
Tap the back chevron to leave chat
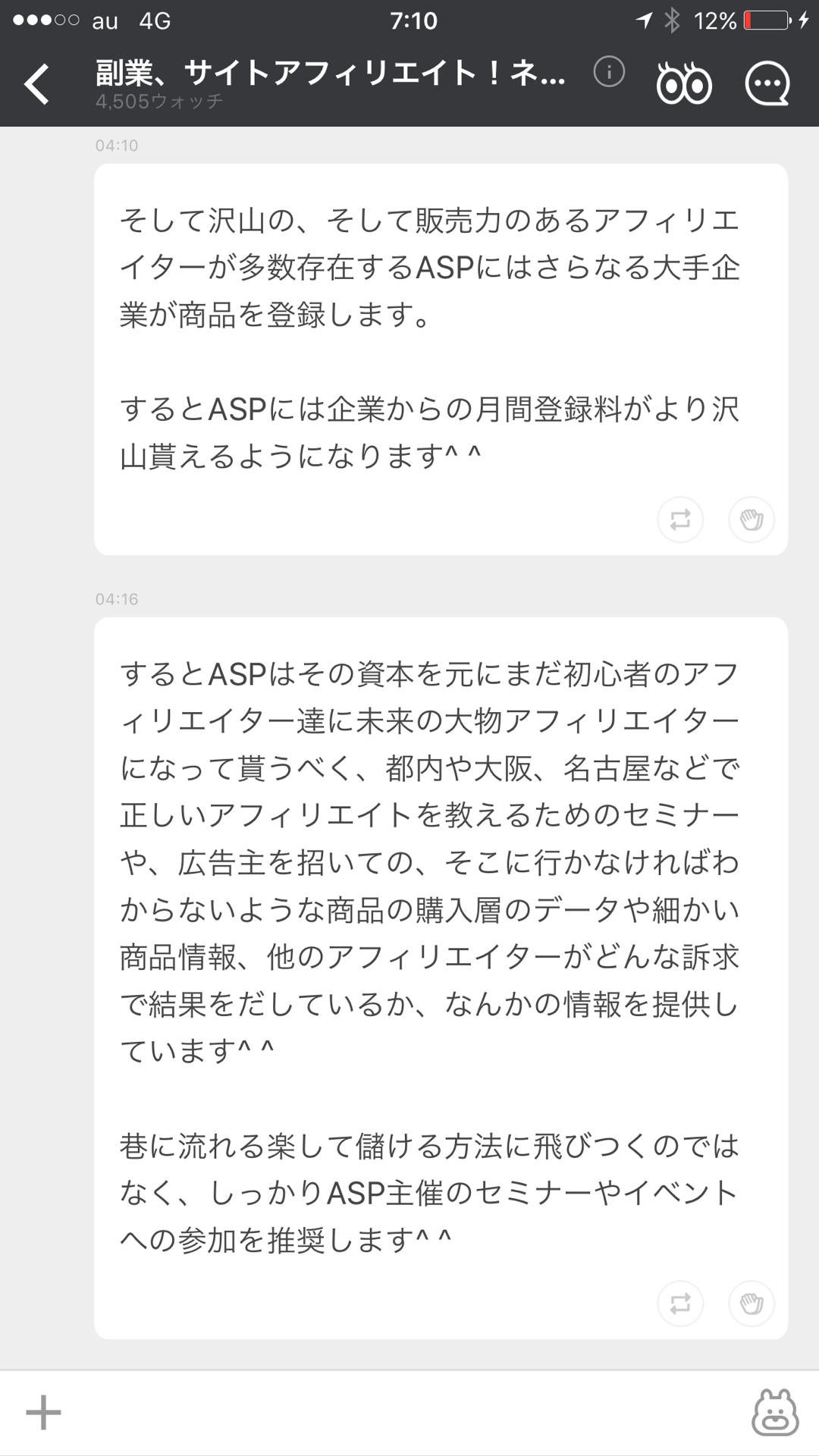tap(36, 83)
